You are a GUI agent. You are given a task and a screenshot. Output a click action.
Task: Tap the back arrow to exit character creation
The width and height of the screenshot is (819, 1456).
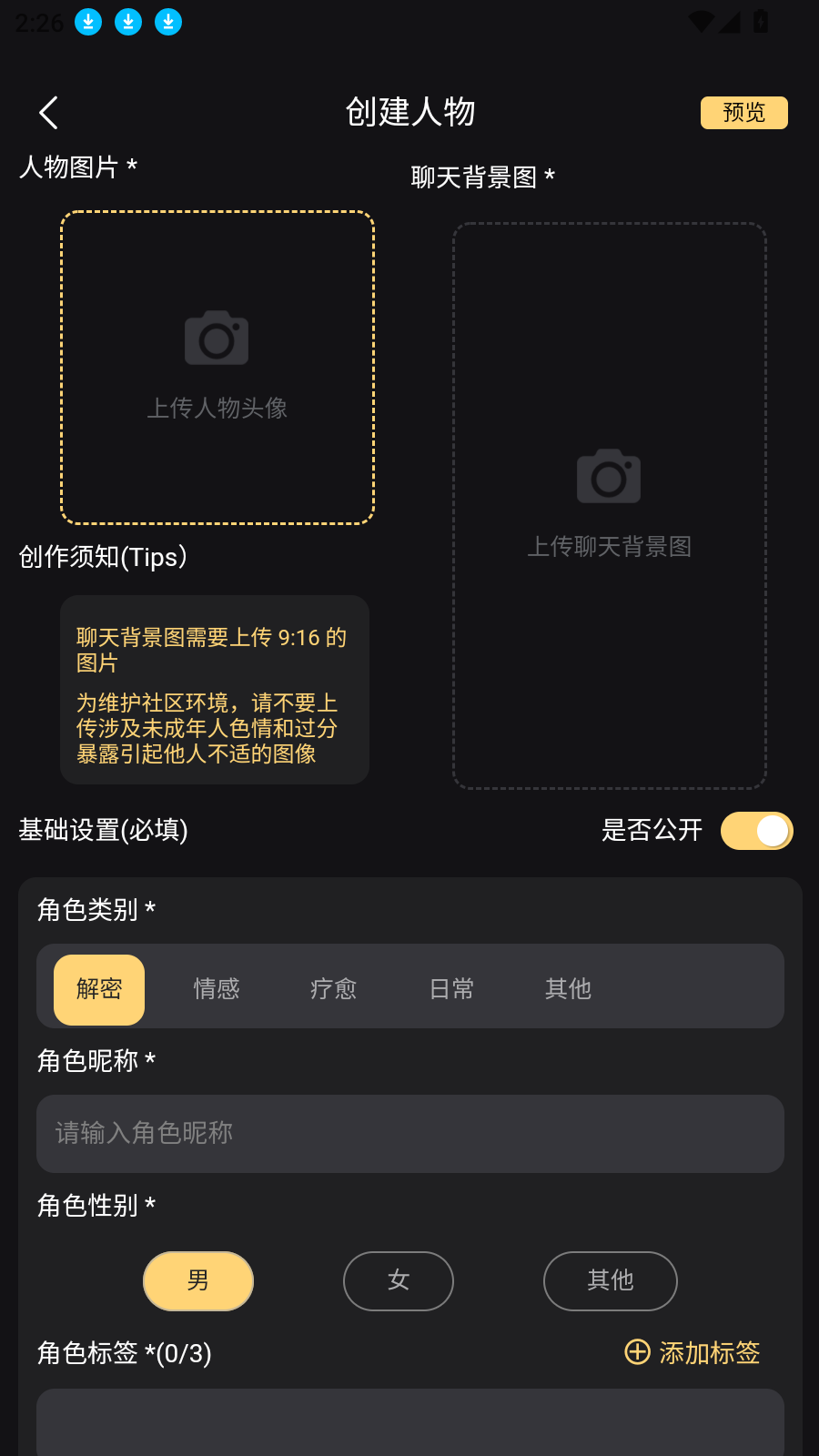(47, 112)
